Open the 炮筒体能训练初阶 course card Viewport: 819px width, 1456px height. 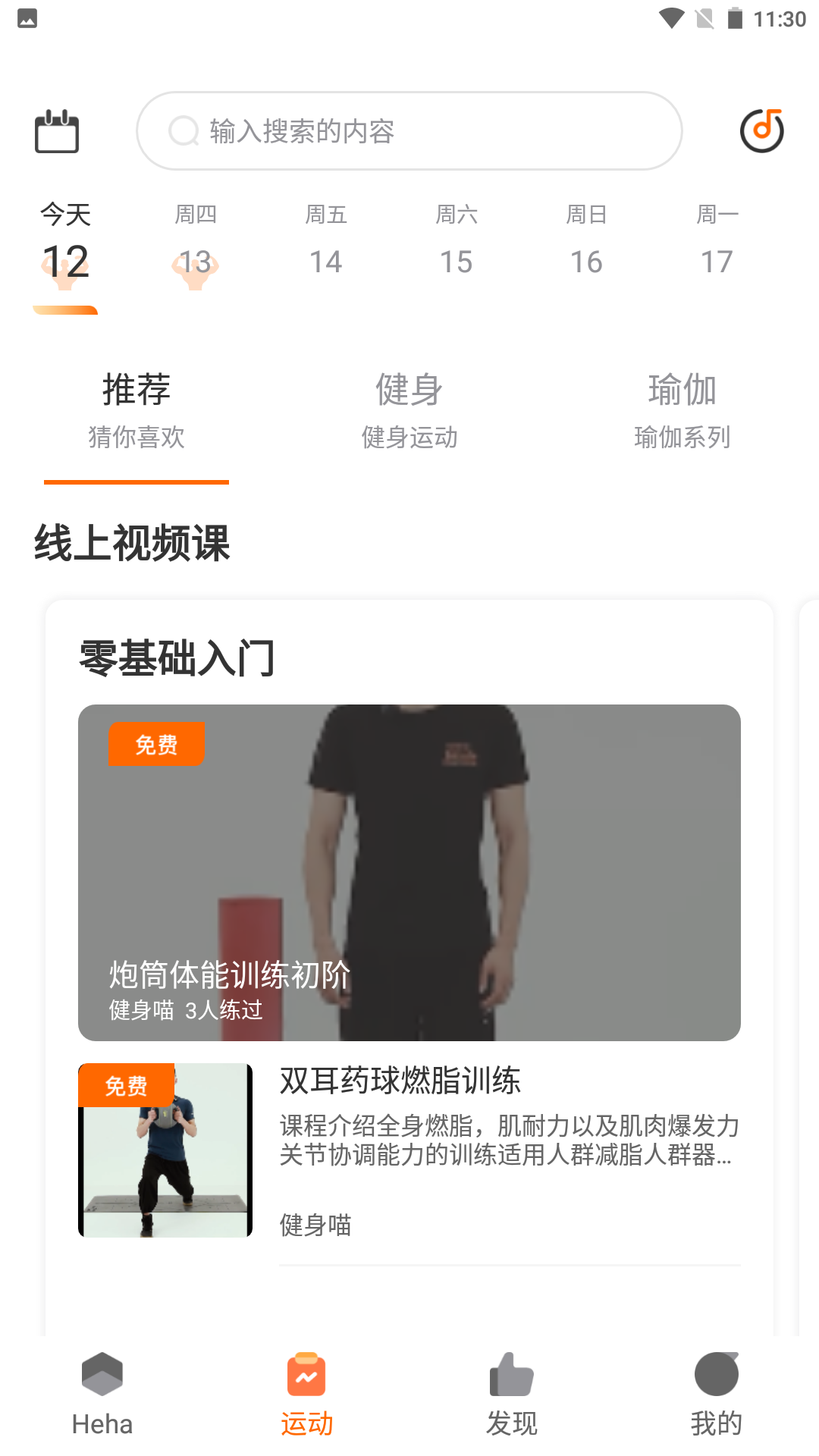pyautogui.click(x=409, y=873)
